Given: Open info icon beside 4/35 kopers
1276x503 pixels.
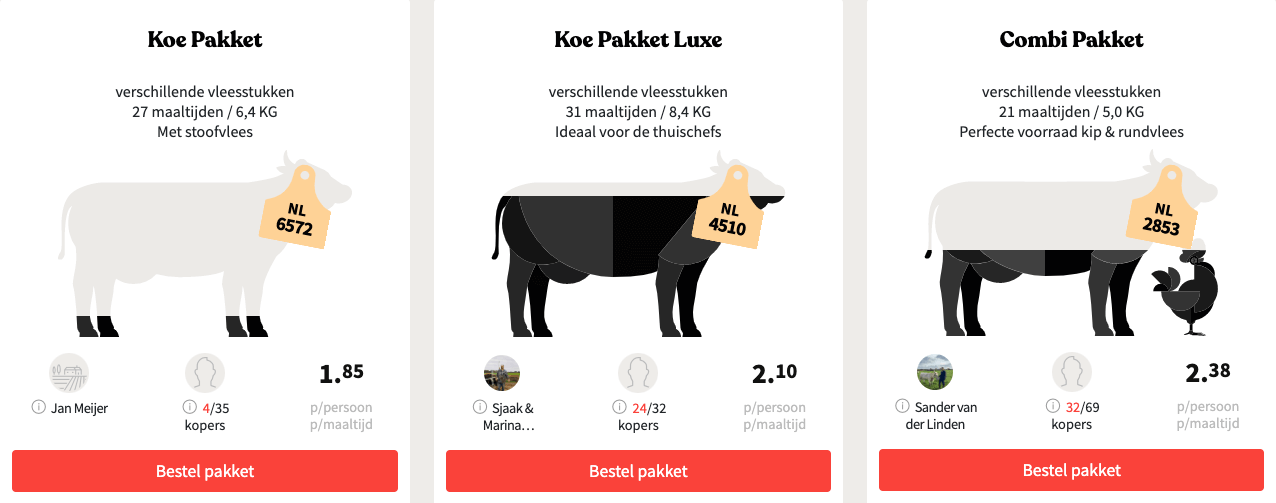Looking at the screenshot, I should [190, 408].
